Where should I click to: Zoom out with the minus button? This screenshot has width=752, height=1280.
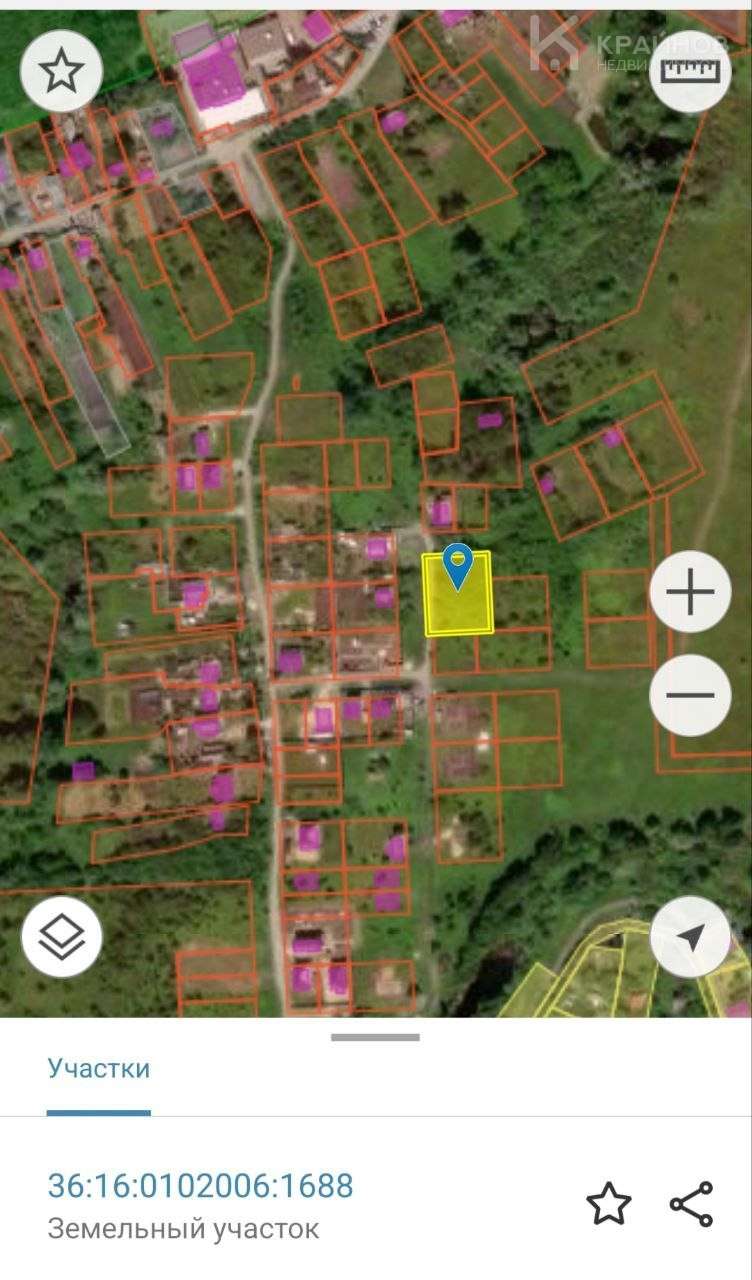691,696
